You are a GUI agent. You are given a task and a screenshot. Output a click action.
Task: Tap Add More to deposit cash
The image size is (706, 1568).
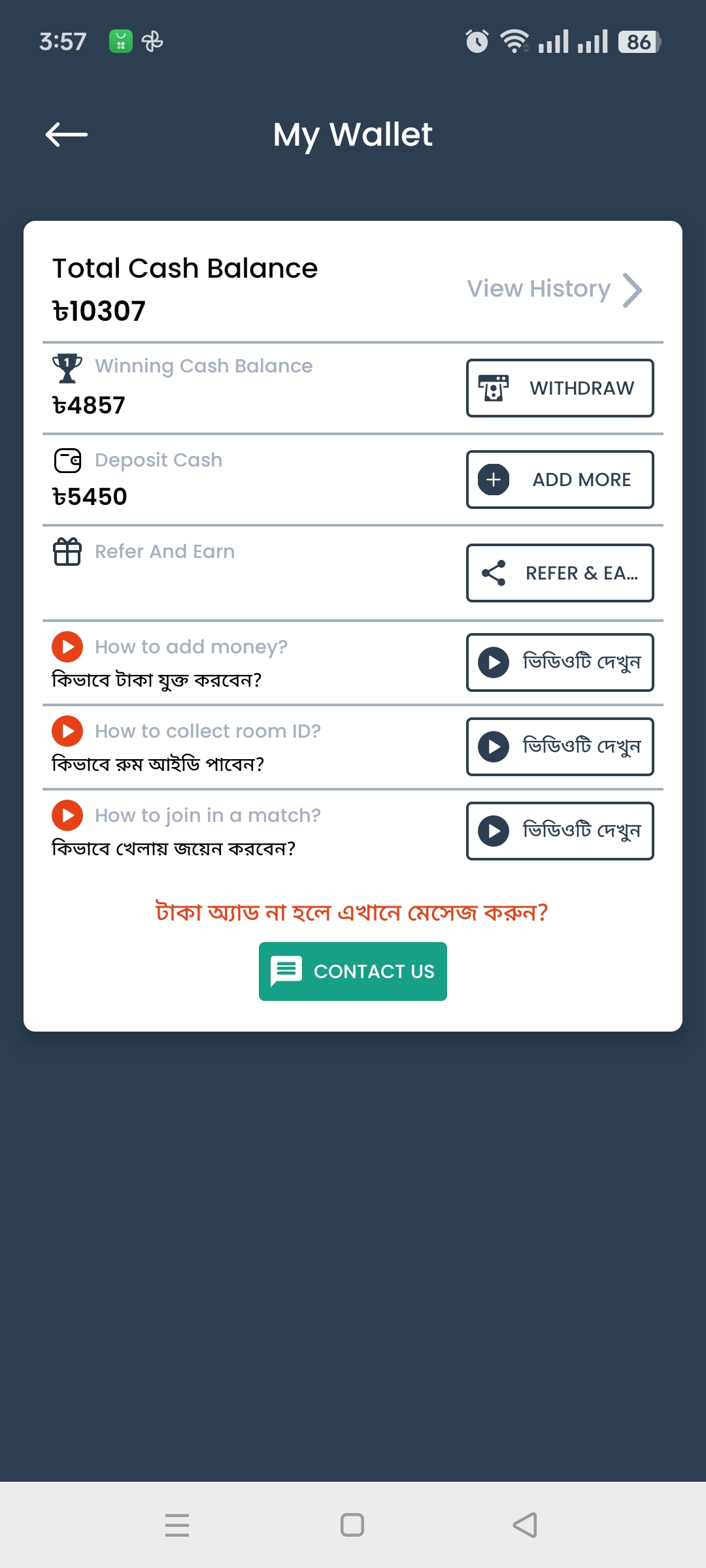click(x=560, y=480)
